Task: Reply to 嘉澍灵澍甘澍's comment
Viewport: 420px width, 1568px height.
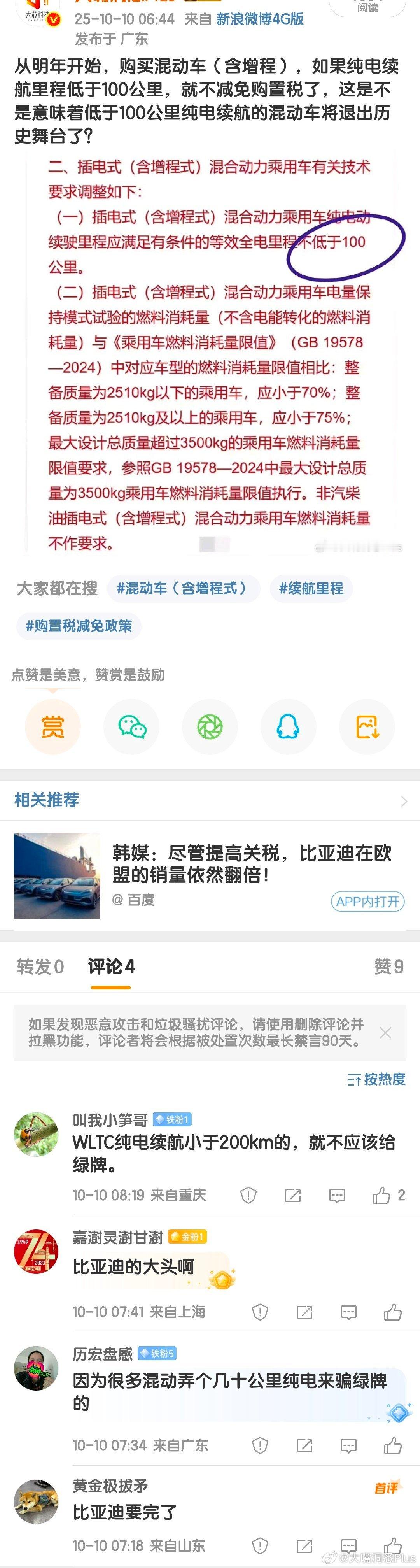Action: click(x=348, y=1312)
